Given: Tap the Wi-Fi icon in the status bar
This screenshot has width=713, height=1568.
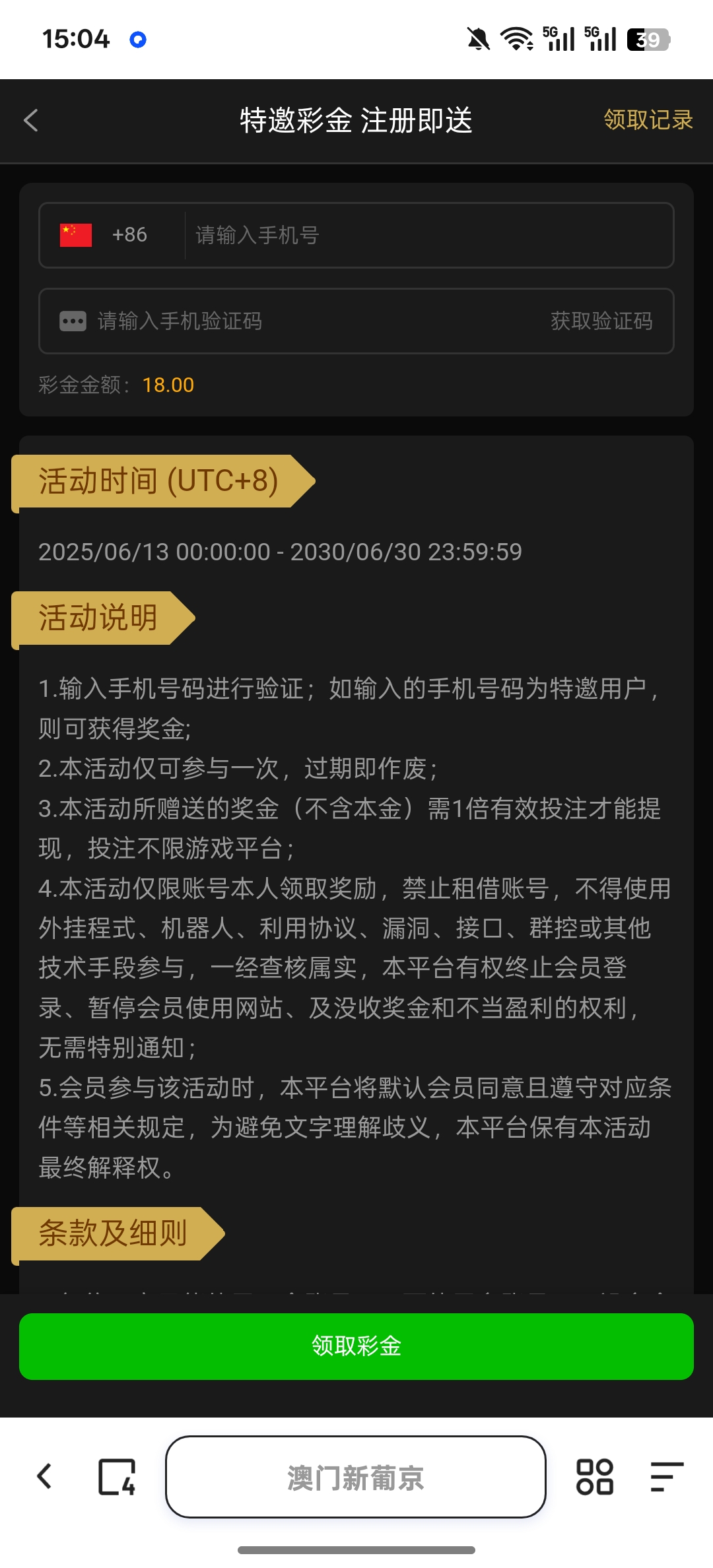Looking at the screenshot, I should (516, 39).
